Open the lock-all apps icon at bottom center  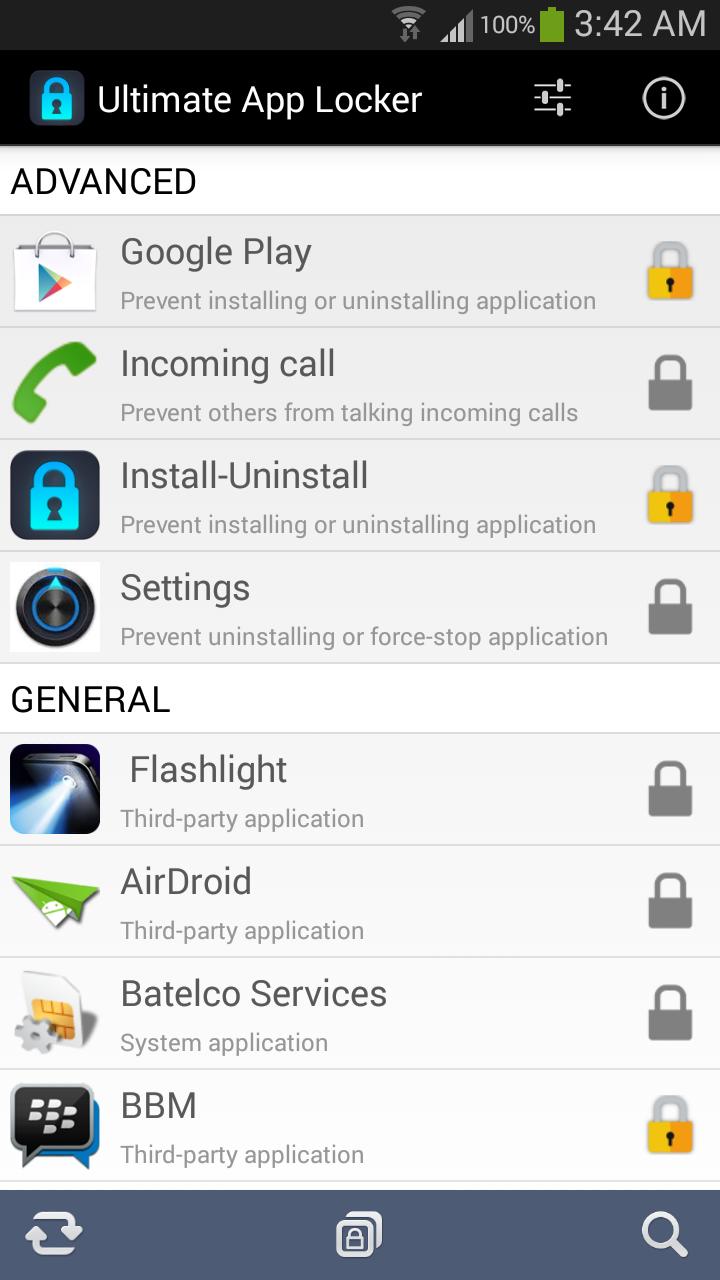point(360,1233)
